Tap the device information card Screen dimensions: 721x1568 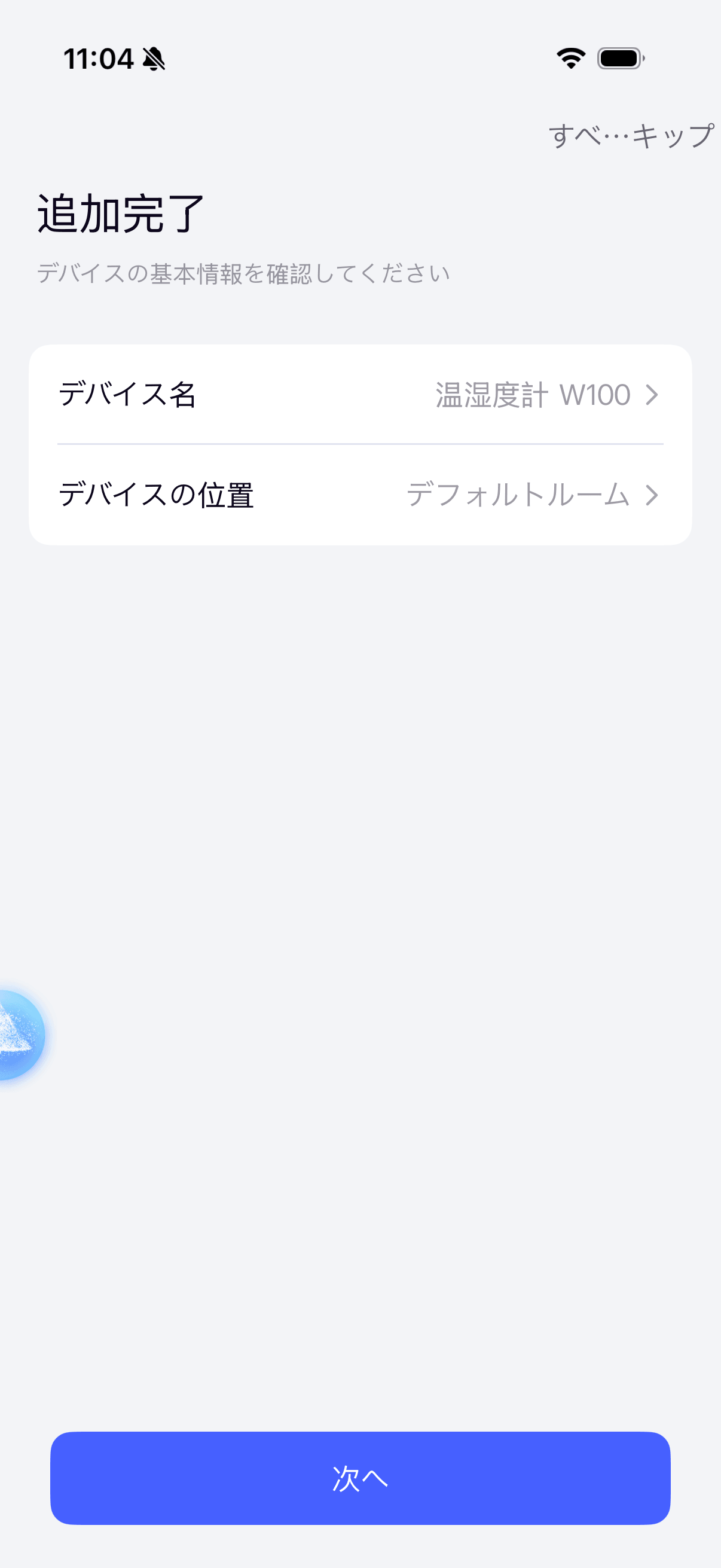[360, 444]
